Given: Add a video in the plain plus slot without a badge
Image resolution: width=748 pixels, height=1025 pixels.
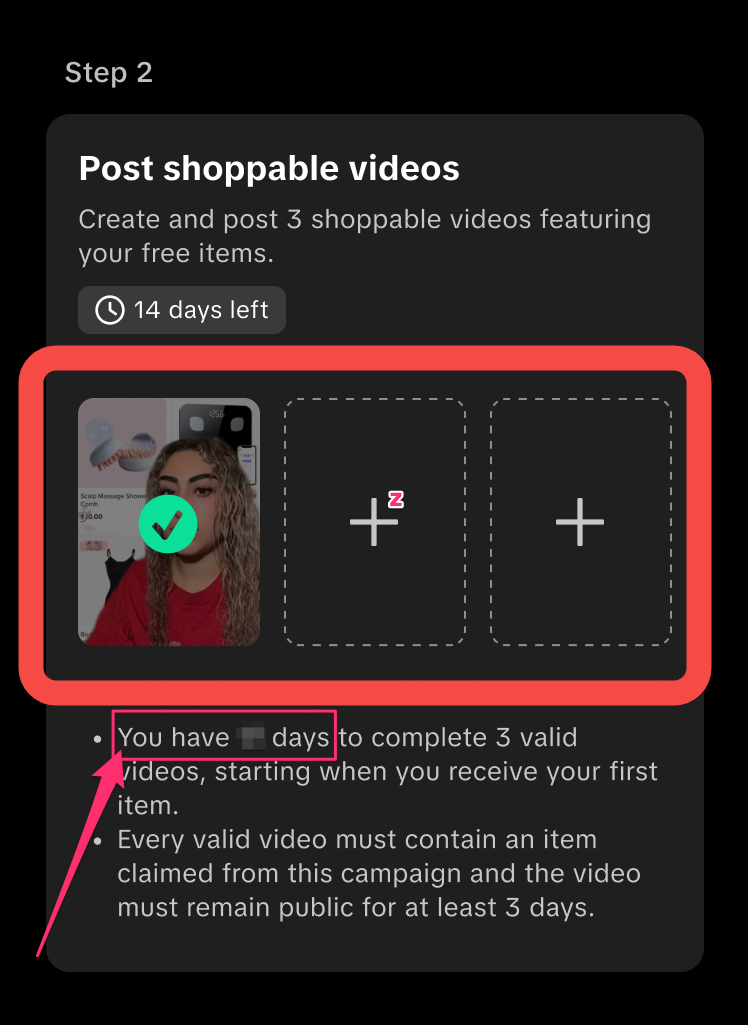Looking at the screenshot, I should 580,521.
